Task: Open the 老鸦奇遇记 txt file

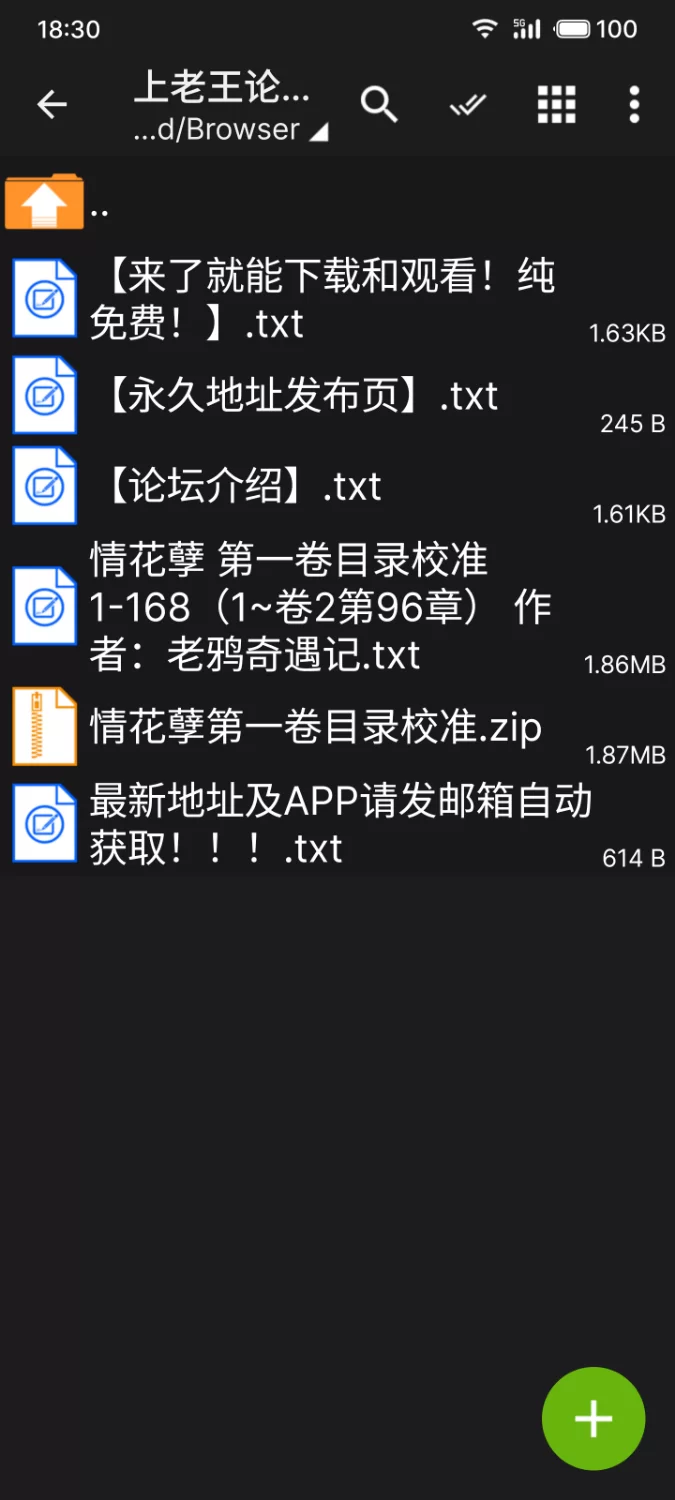Action: click(x=320, y=607)
